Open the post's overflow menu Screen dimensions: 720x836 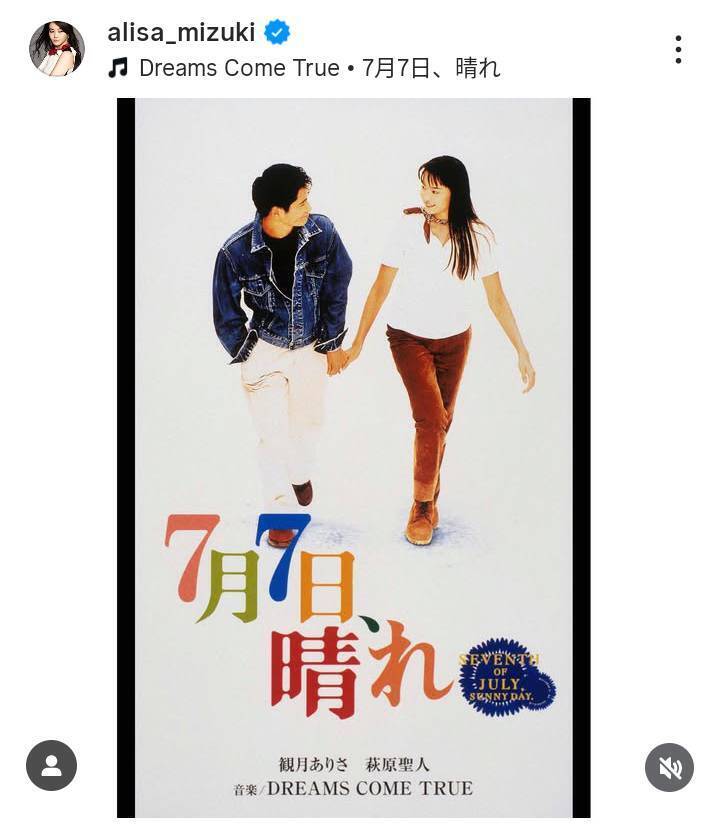pyautogui.click(x=678, y=50)
